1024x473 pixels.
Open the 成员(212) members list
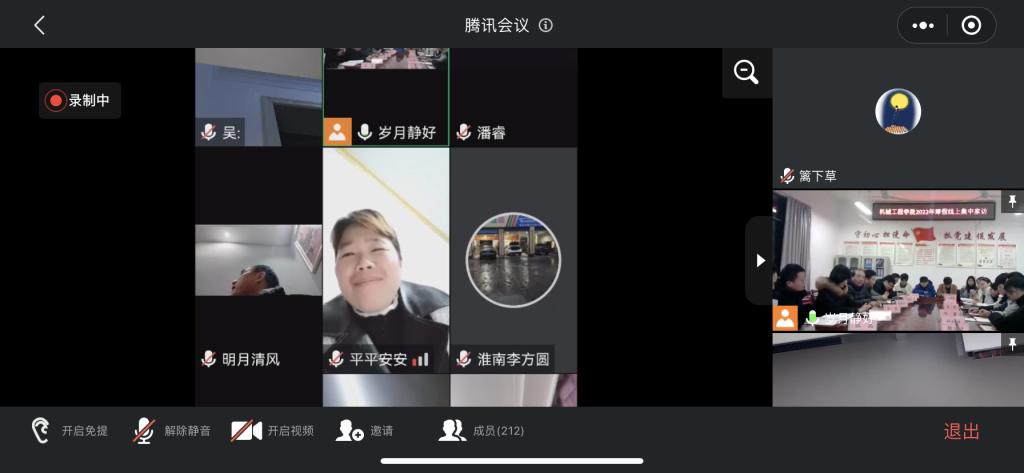tap(481, 431)
